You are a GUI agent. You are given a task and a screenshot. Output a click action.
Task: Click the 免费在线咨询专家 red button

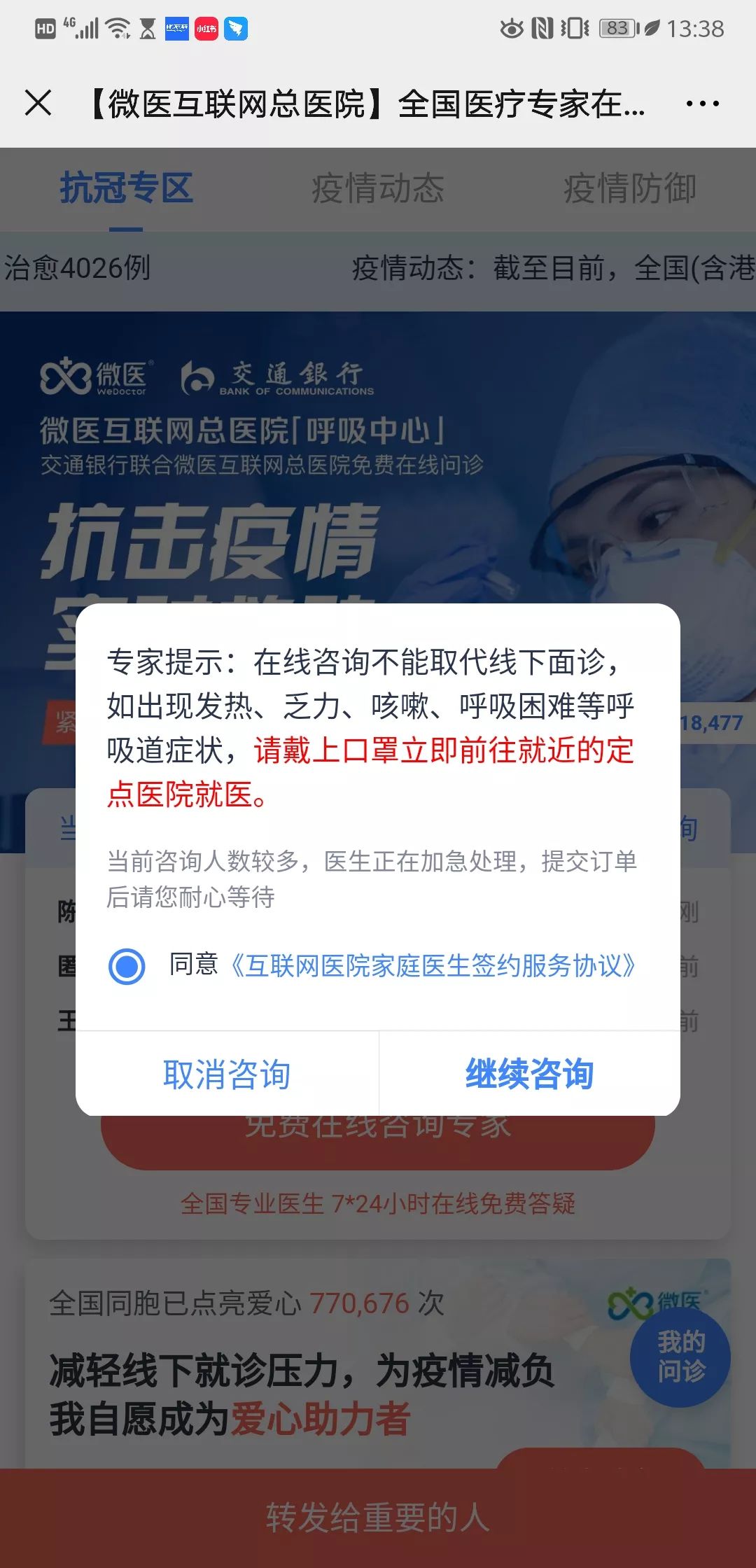coord(378,1127)
